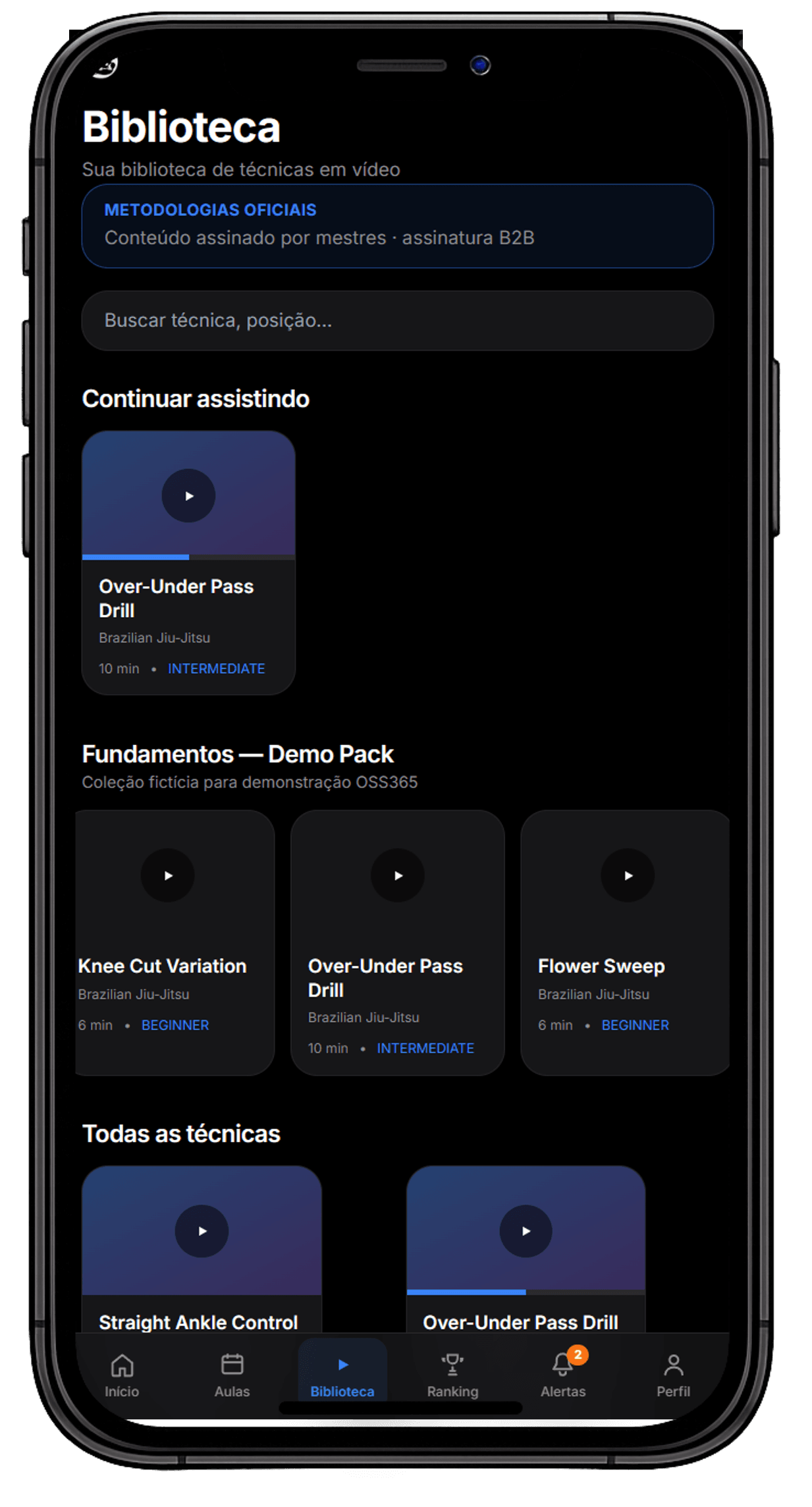This screenshot has width=812, height=1507.
Task: Go to the Perfil tab
Action: (x=673, y=1375)
